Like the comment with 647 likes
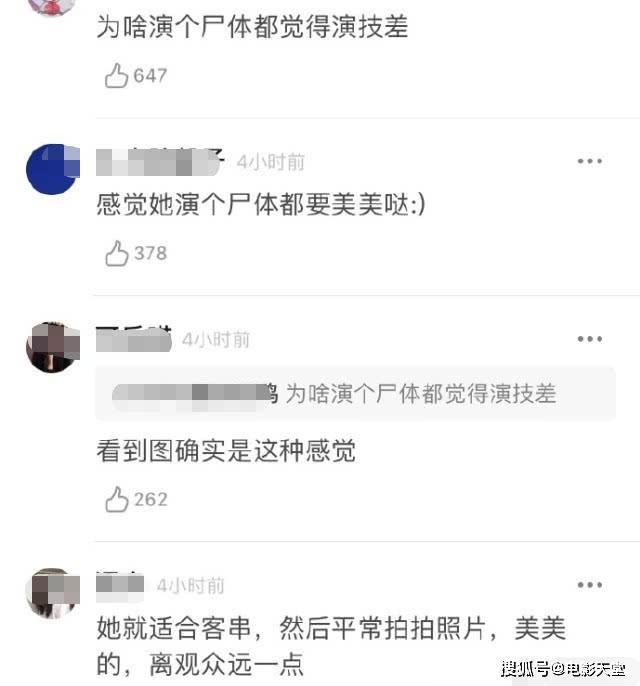 (x=116, y=75)
